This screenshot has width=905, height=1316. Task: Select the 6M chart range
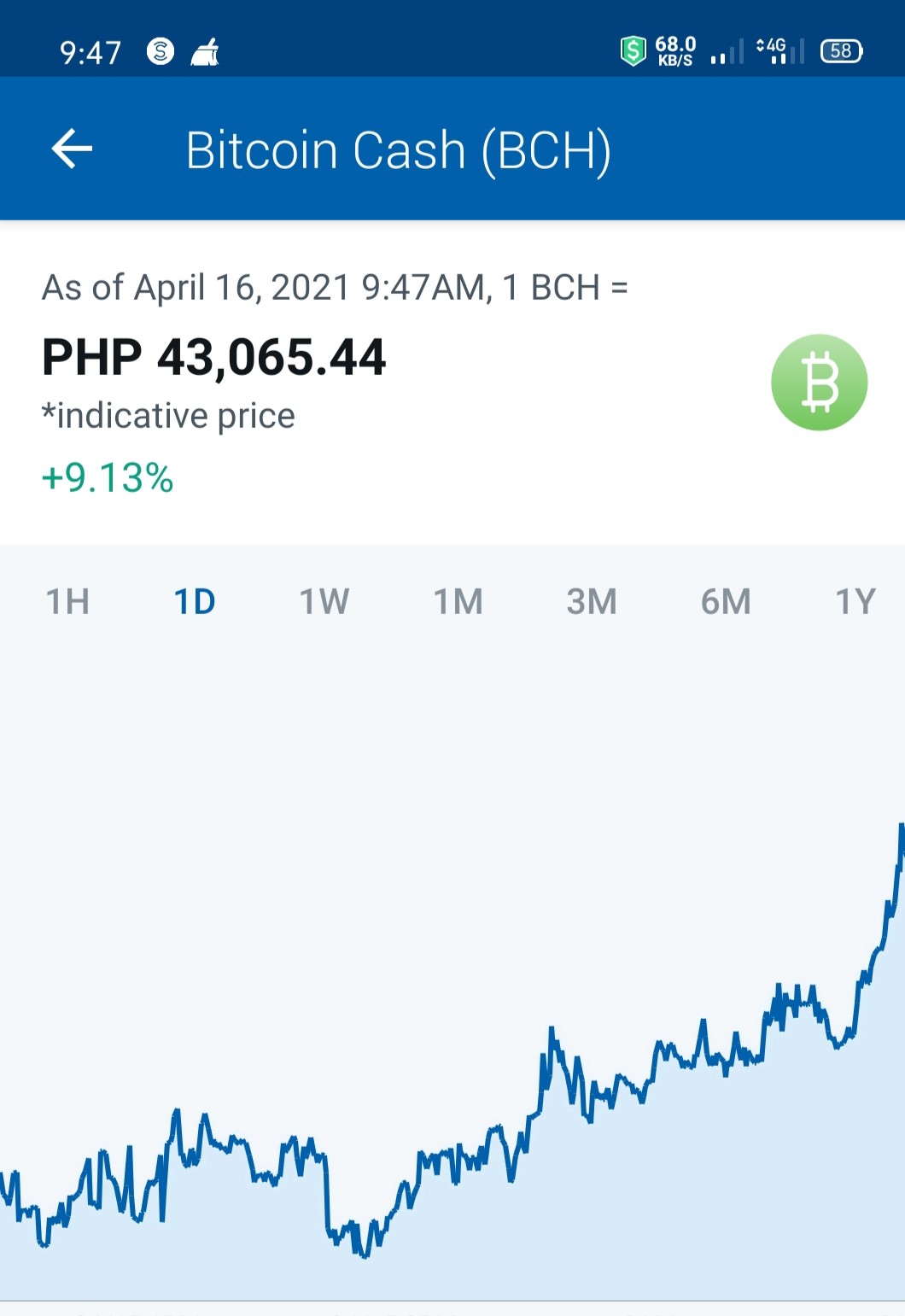tap(726, 601)
